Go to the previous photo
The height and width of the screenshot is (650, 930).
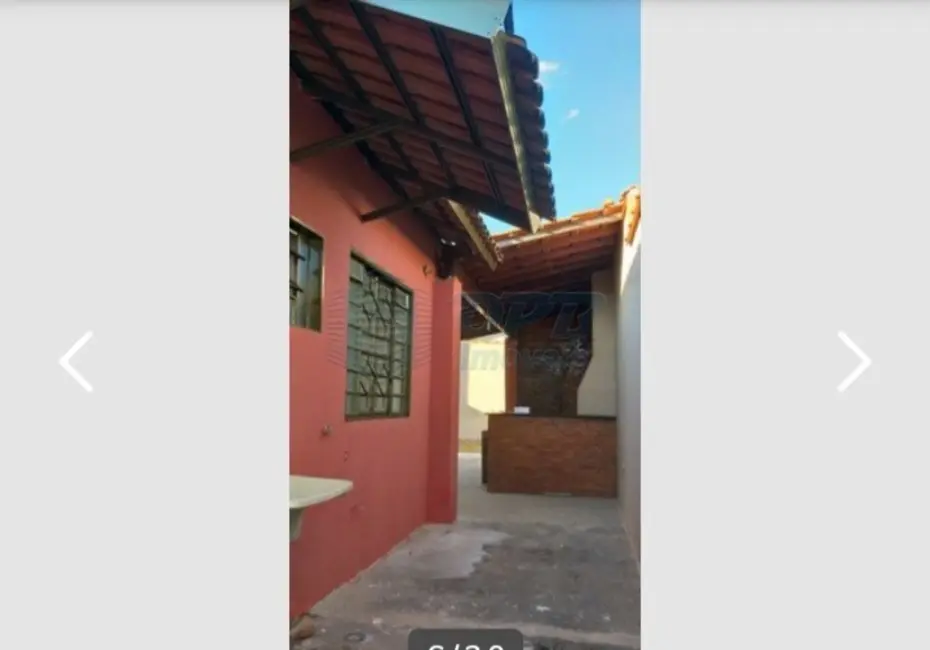[76, 361]
